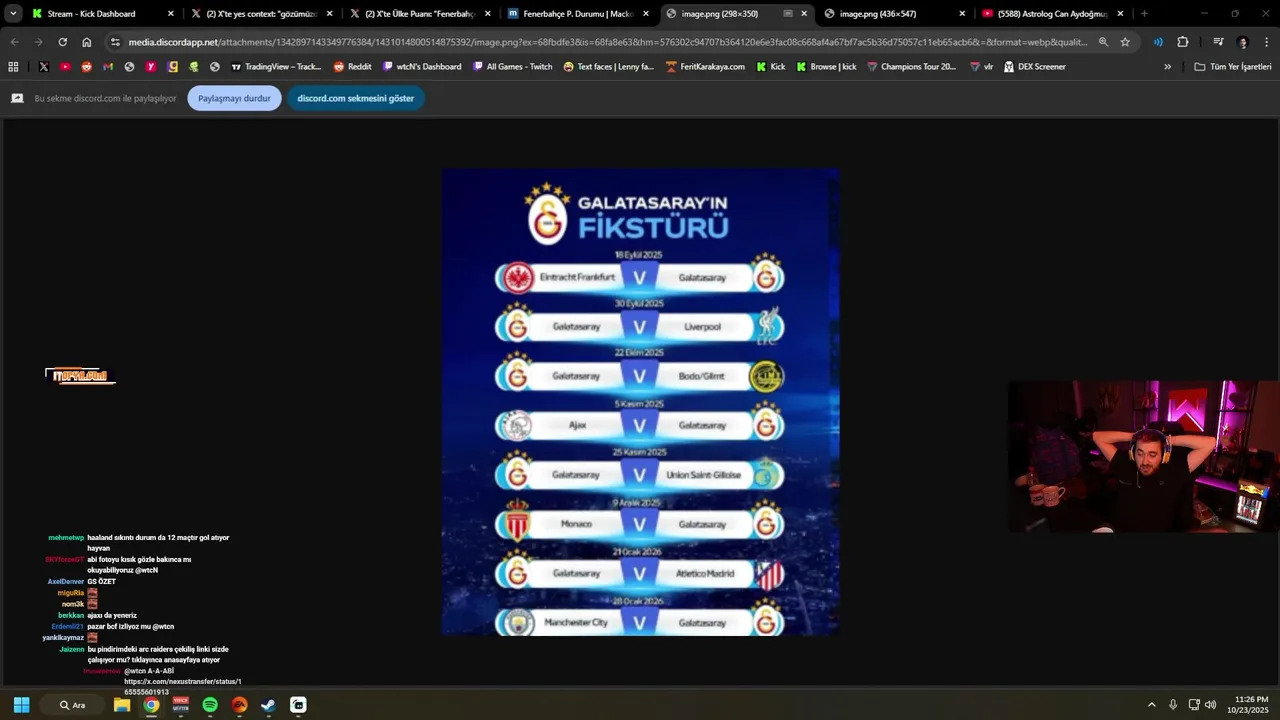
Task: Tap the Paylaşmayı durdur button
Action: 234,98
